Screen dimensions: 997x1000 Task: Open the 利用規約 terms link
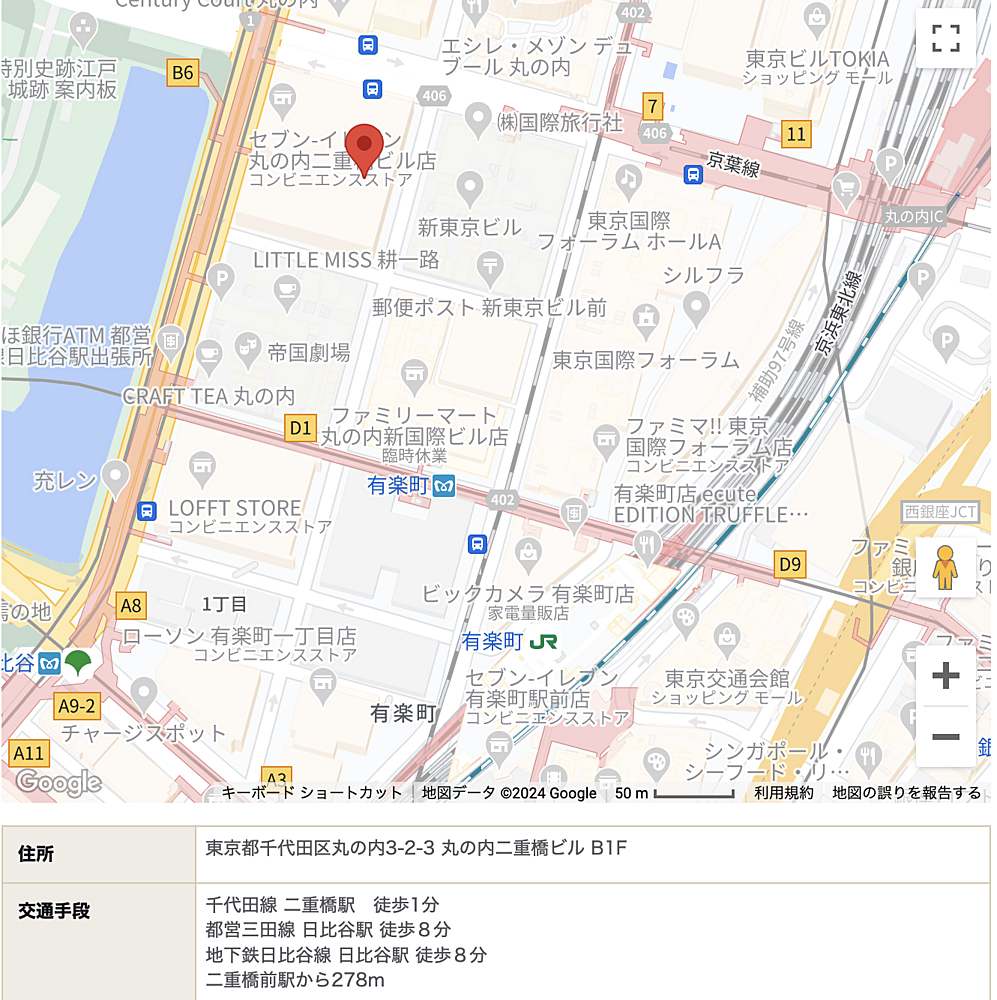coord(784,793)
